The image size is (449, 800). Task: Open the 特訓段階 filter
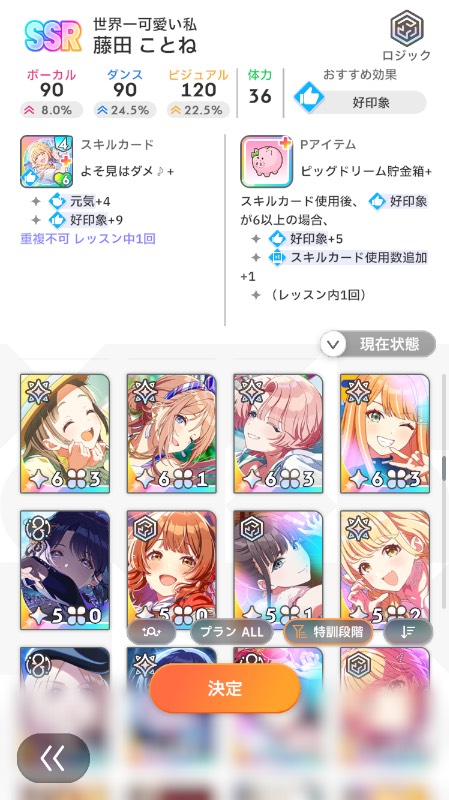point(328,632)
